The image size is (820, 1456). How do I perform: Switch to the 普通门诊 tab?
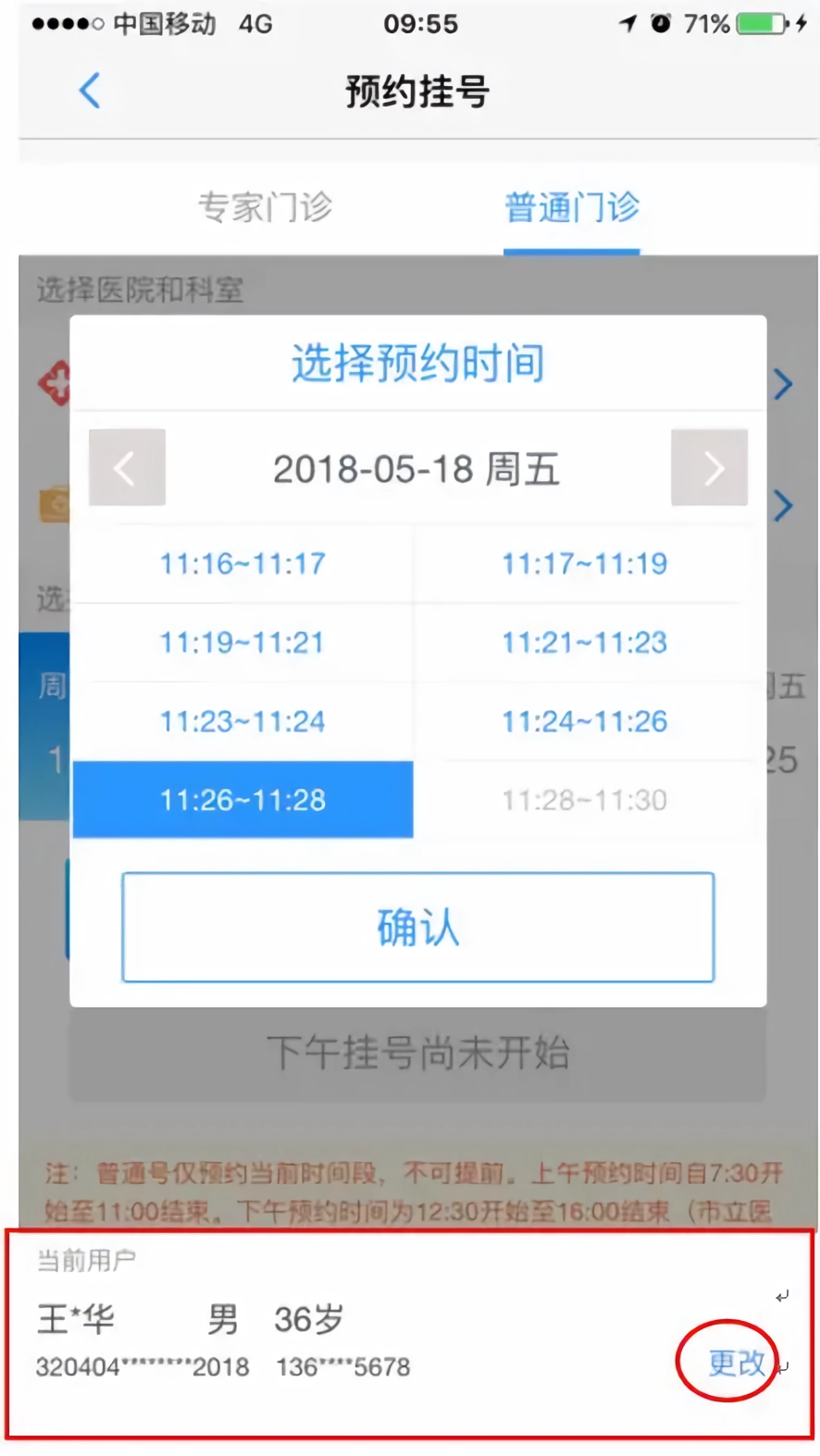click(x=571, y=208)
